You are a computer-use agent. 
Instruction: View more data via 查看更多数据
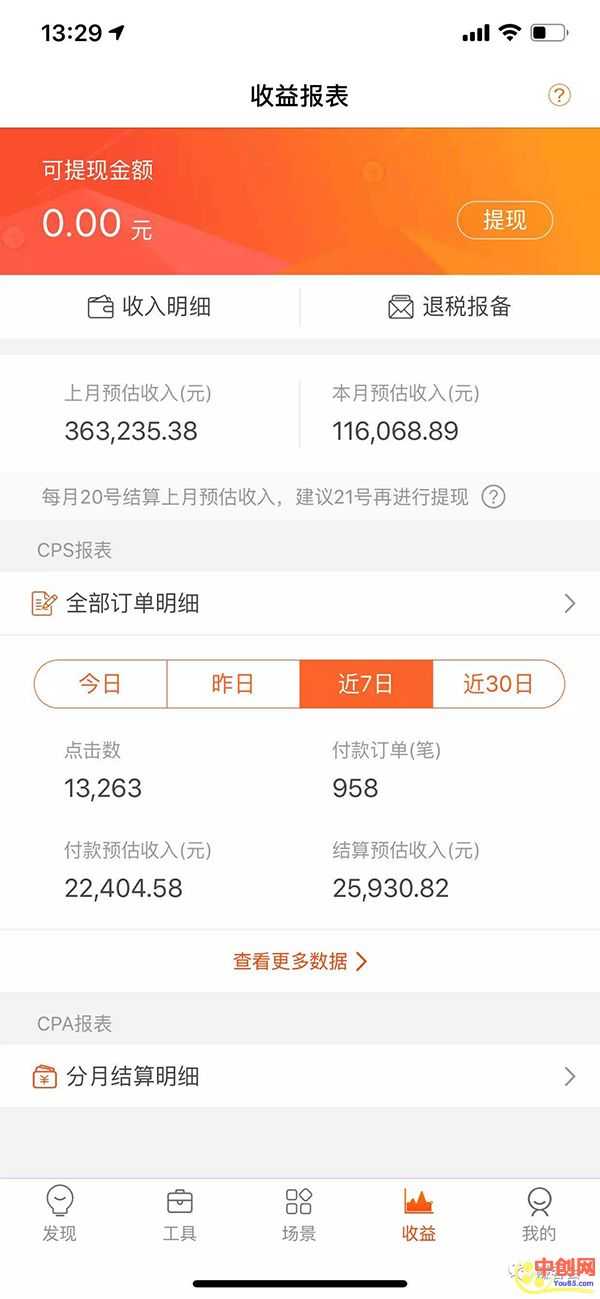click(x=300, y=961)
